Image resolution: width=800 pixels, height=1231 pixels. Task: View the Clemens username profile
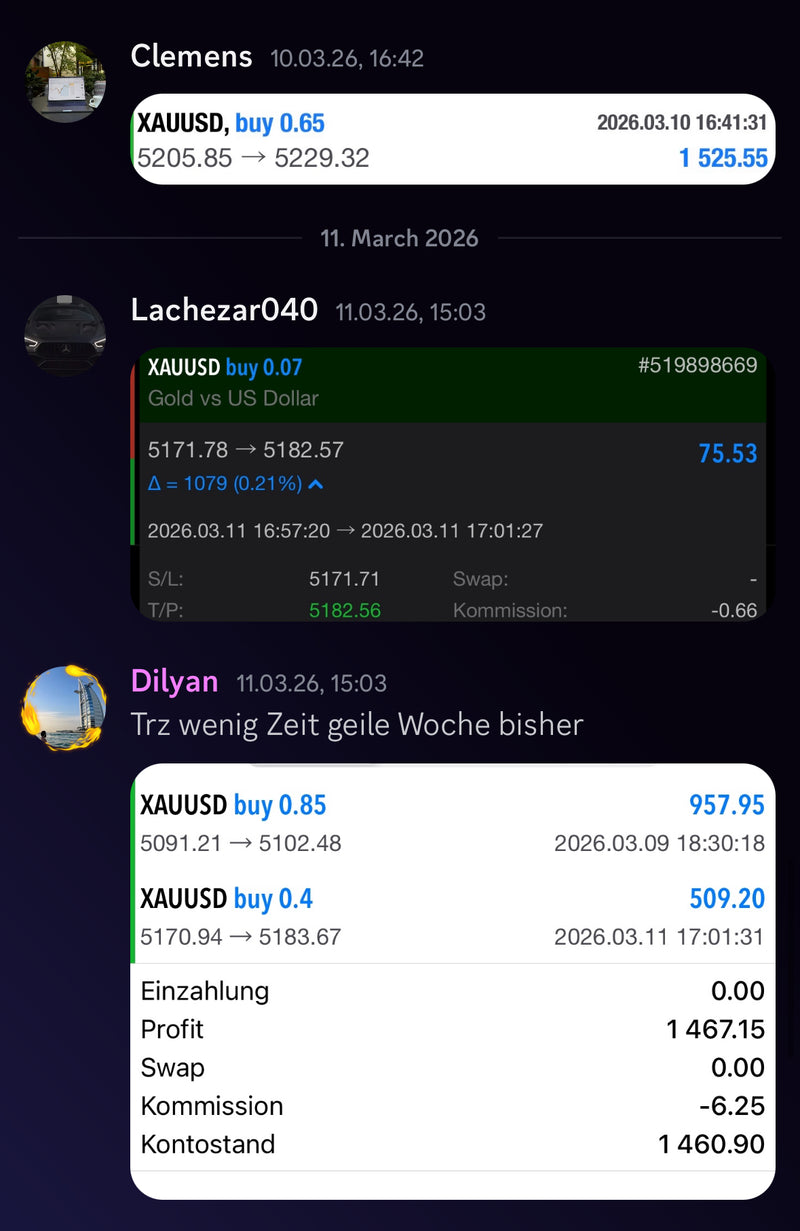(x=191, y=57)
